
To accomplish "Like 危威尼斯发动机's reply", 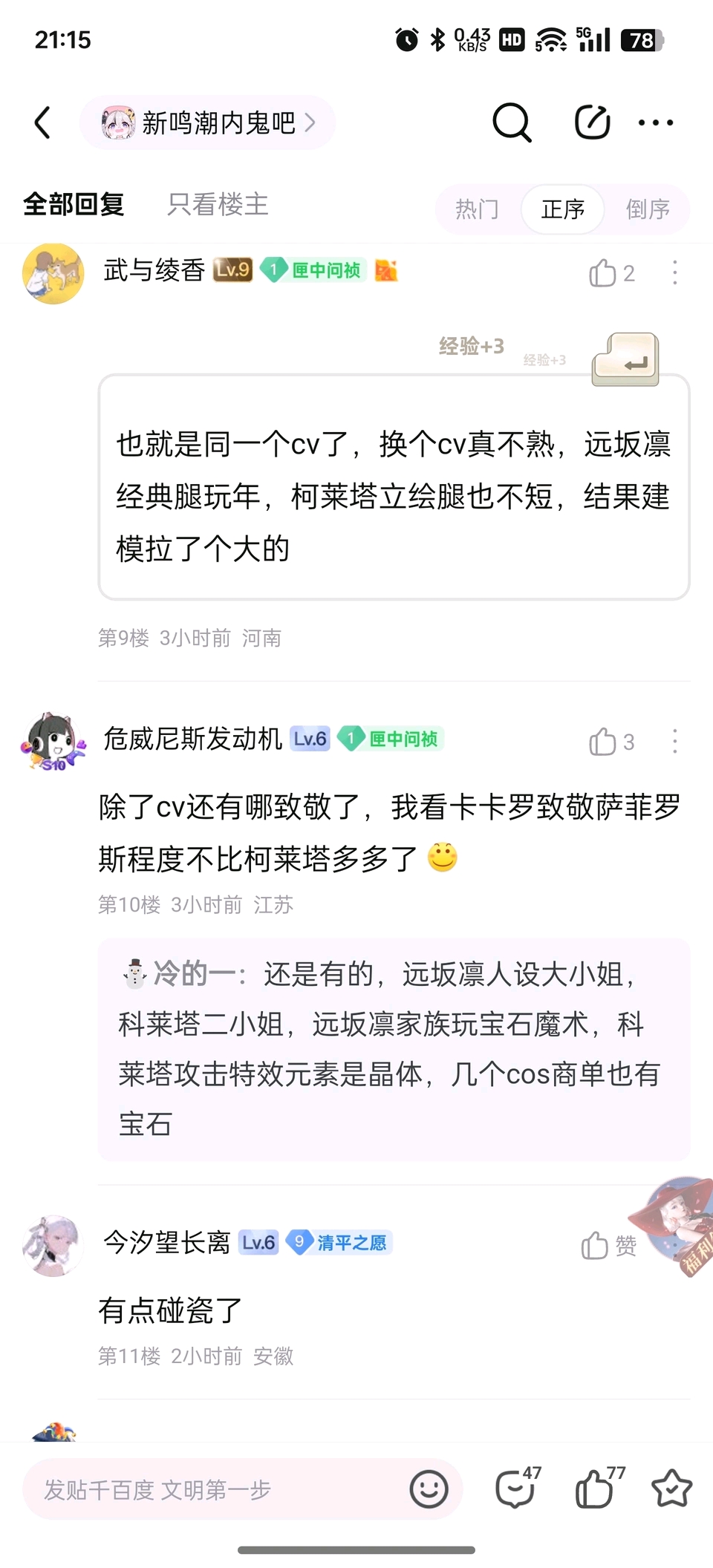I will (x=611, y=742).
